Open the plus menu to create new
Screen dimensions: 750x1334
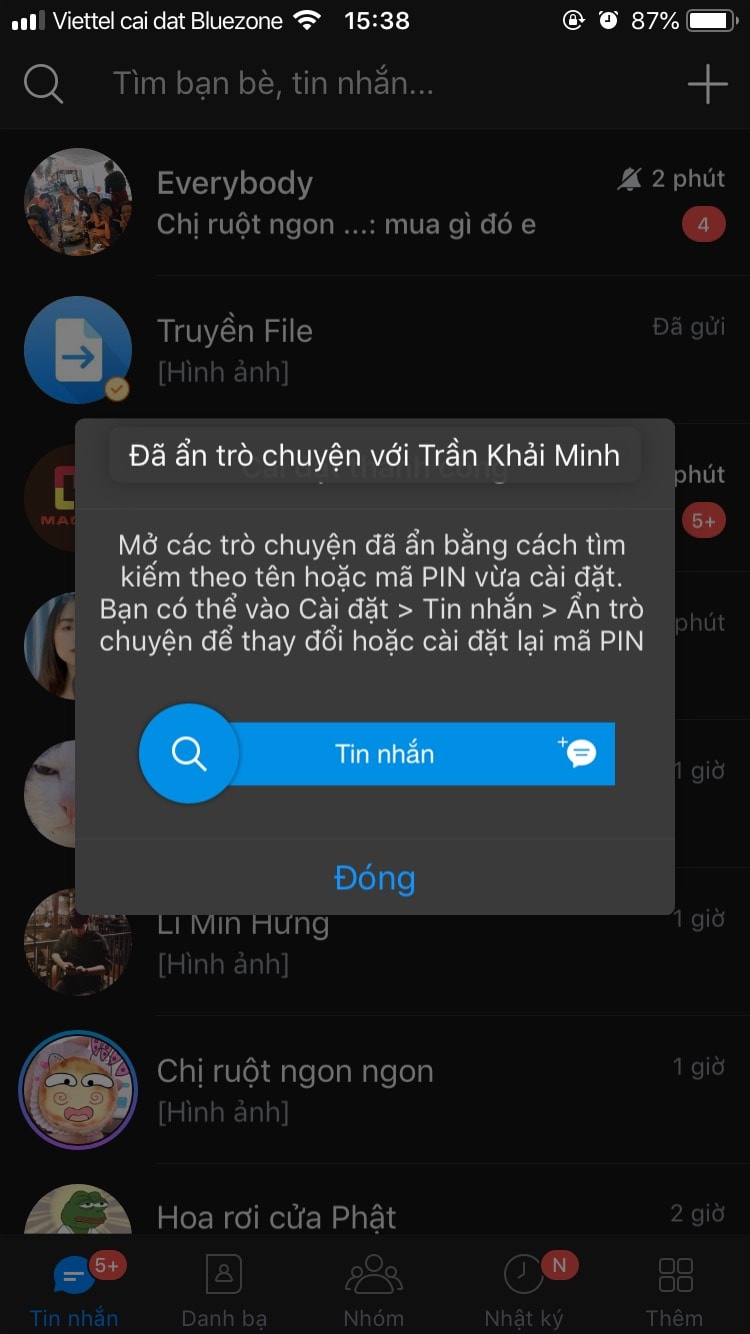[707, 85]
